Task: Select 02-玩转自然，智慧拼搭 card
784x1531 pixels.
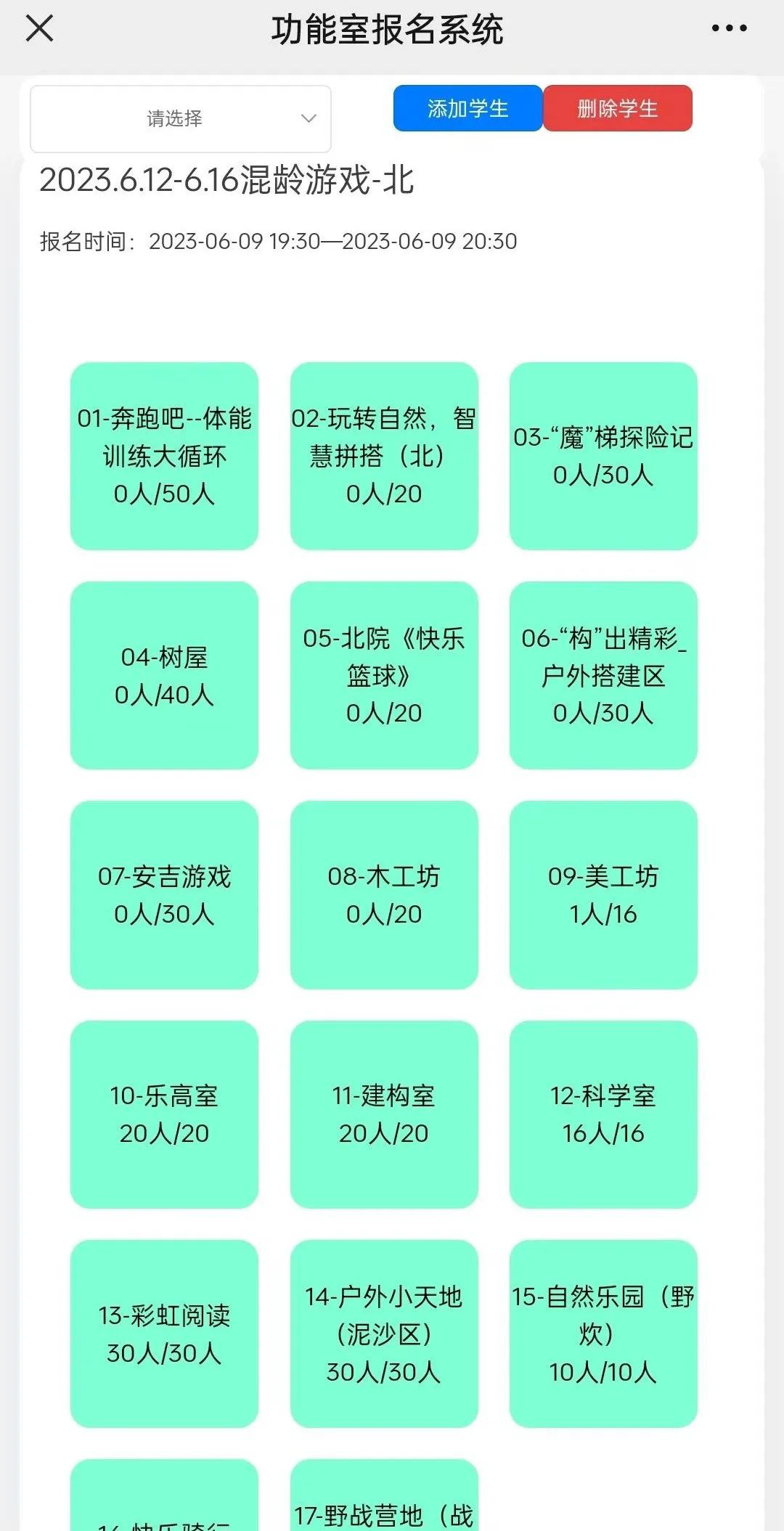Action: (x=384, y=456)
